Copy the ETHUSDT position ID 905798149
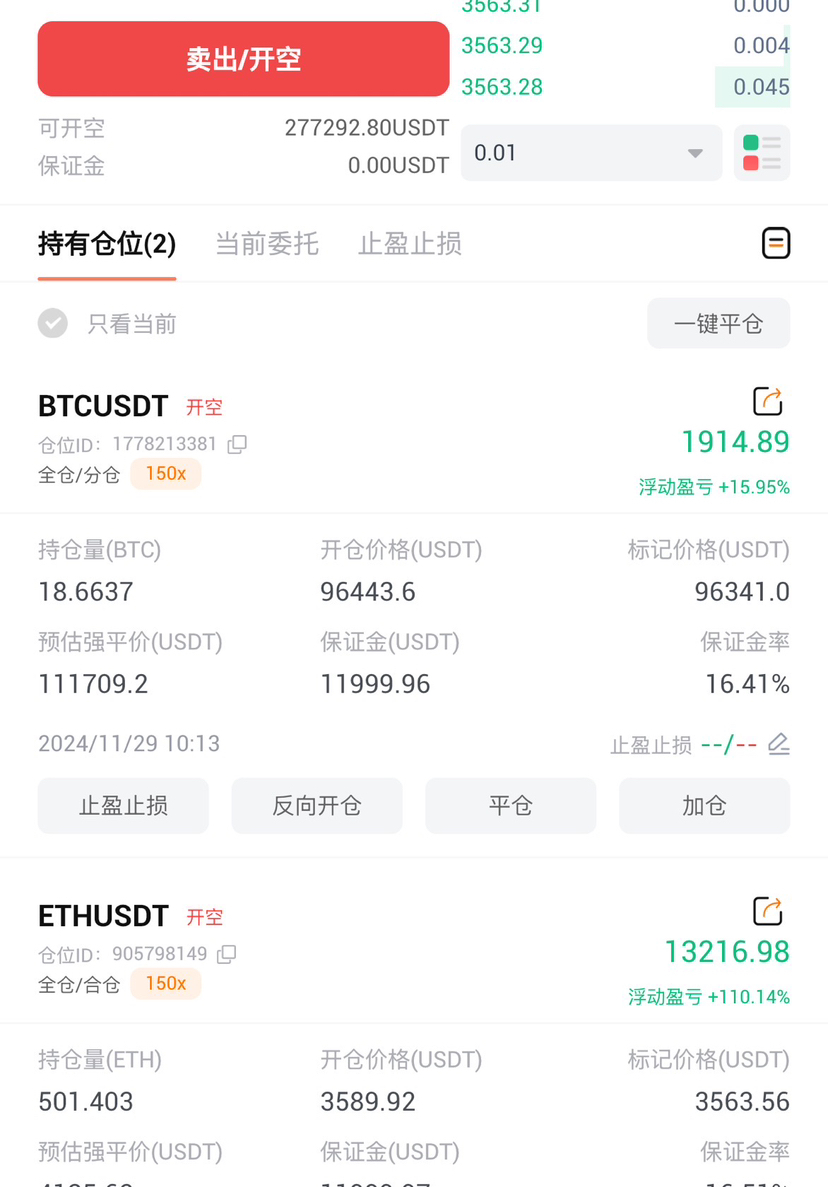The width and height of the screenshot is (828, 1187). (x=226, y=954)
